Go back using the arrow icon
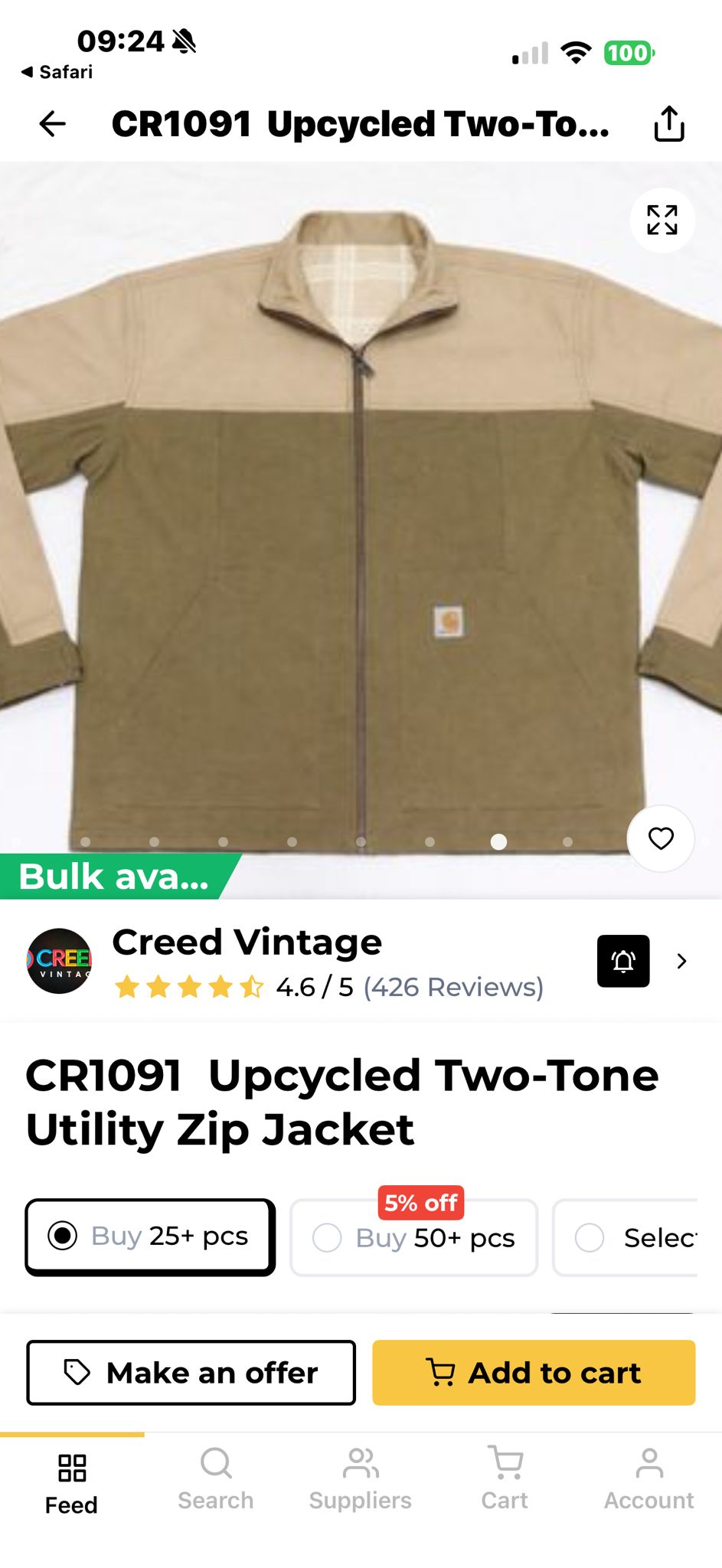722x1568 pixels. point(53,124)
